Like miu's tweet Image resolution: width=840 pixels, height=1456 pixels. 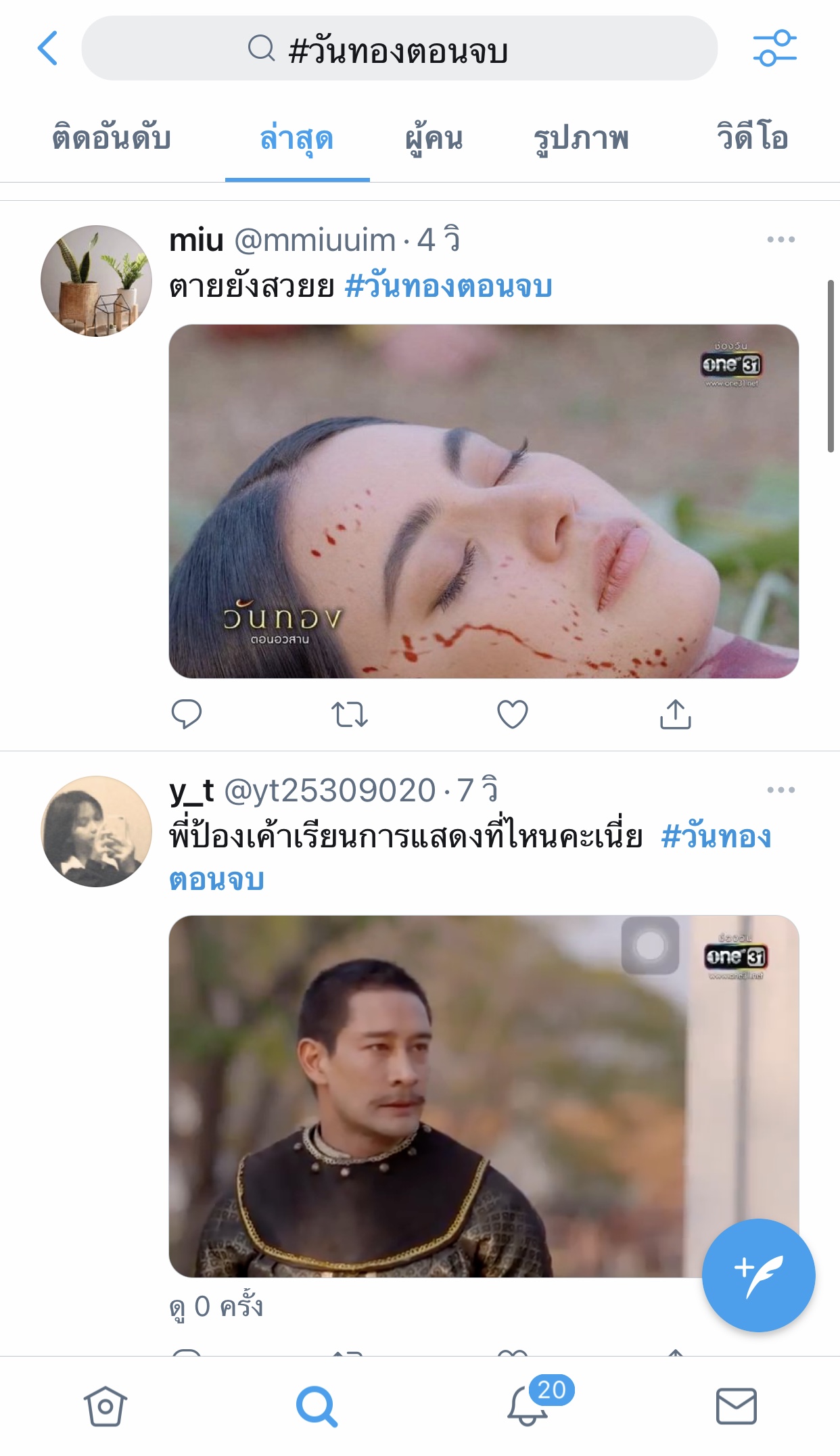click(513, 714)
